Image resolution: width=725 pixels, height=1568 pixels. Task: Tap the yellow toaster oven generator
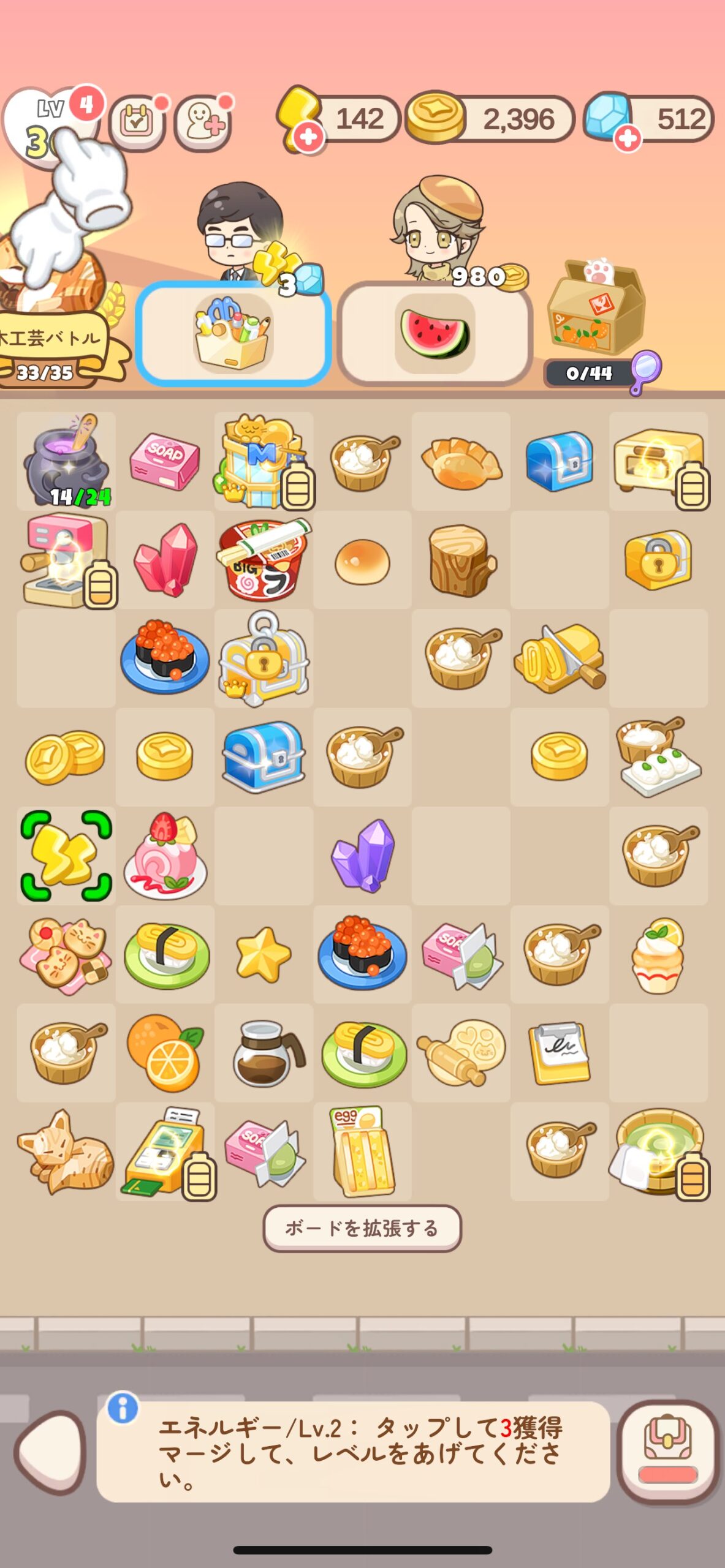[x=658, y=461]
